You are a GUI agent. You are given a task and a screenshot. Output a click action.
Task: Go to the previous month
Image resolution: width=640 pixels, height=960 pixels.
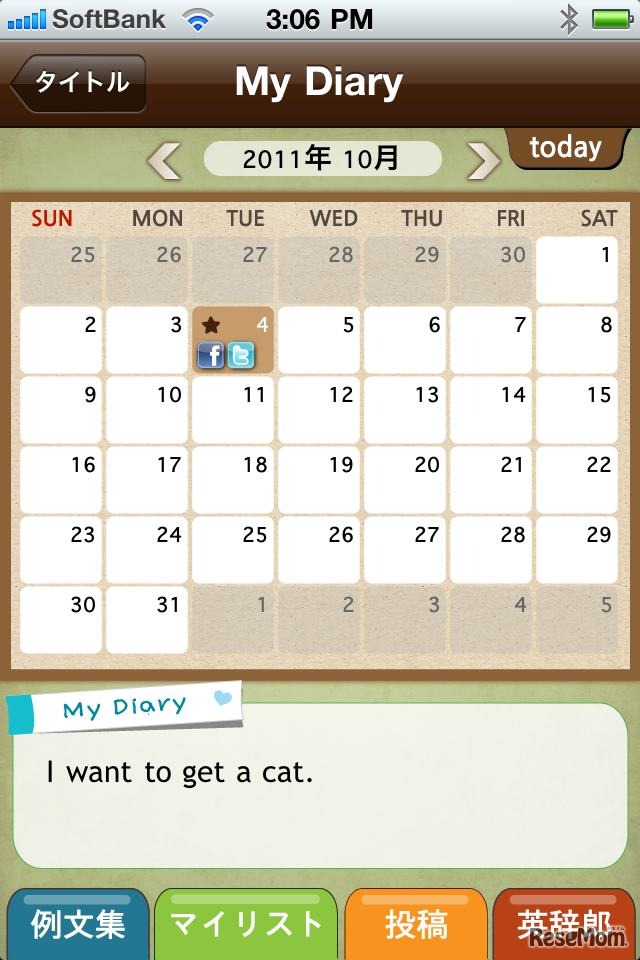(x=165, y=160)
